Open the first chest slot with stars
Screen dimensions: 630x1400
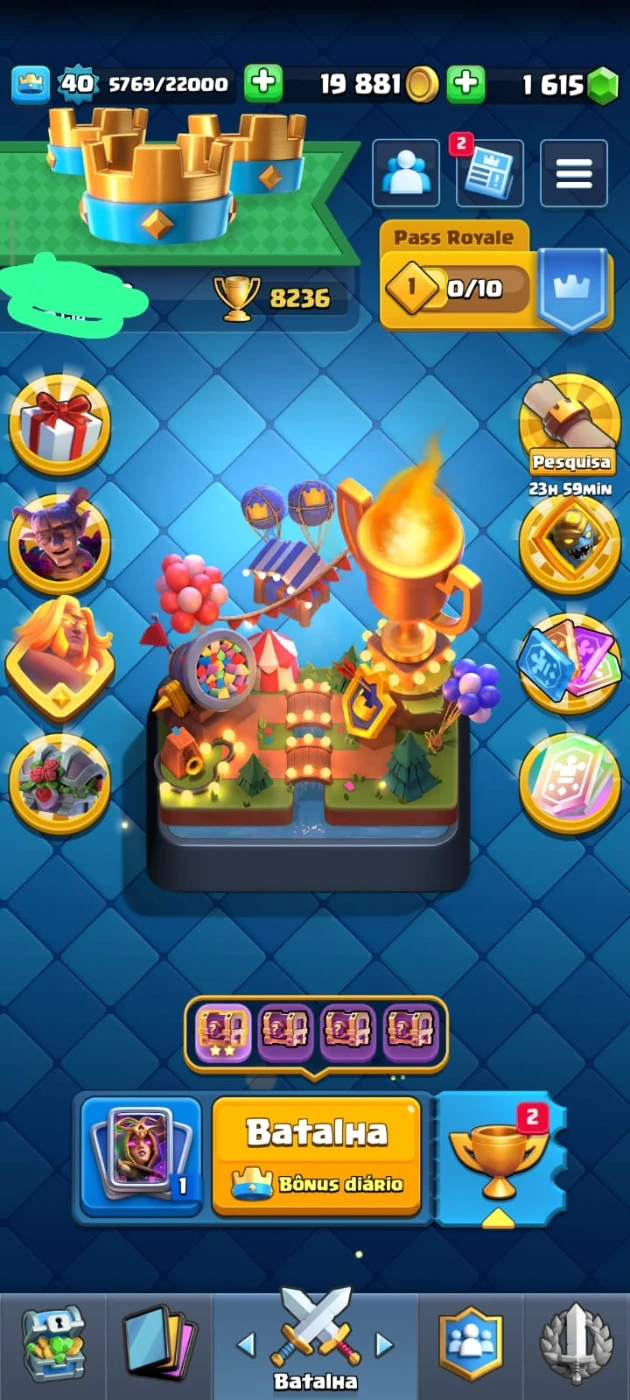pyautogui.click(x=222, y=1033)
